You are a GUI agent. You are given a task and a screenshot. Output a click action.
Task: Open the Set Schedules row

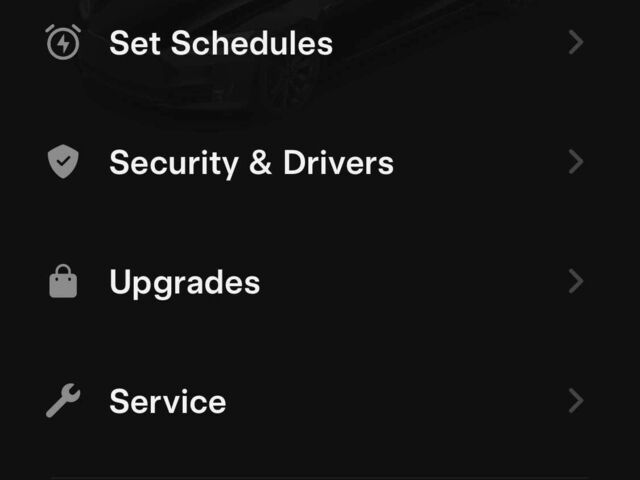[220, 43]
